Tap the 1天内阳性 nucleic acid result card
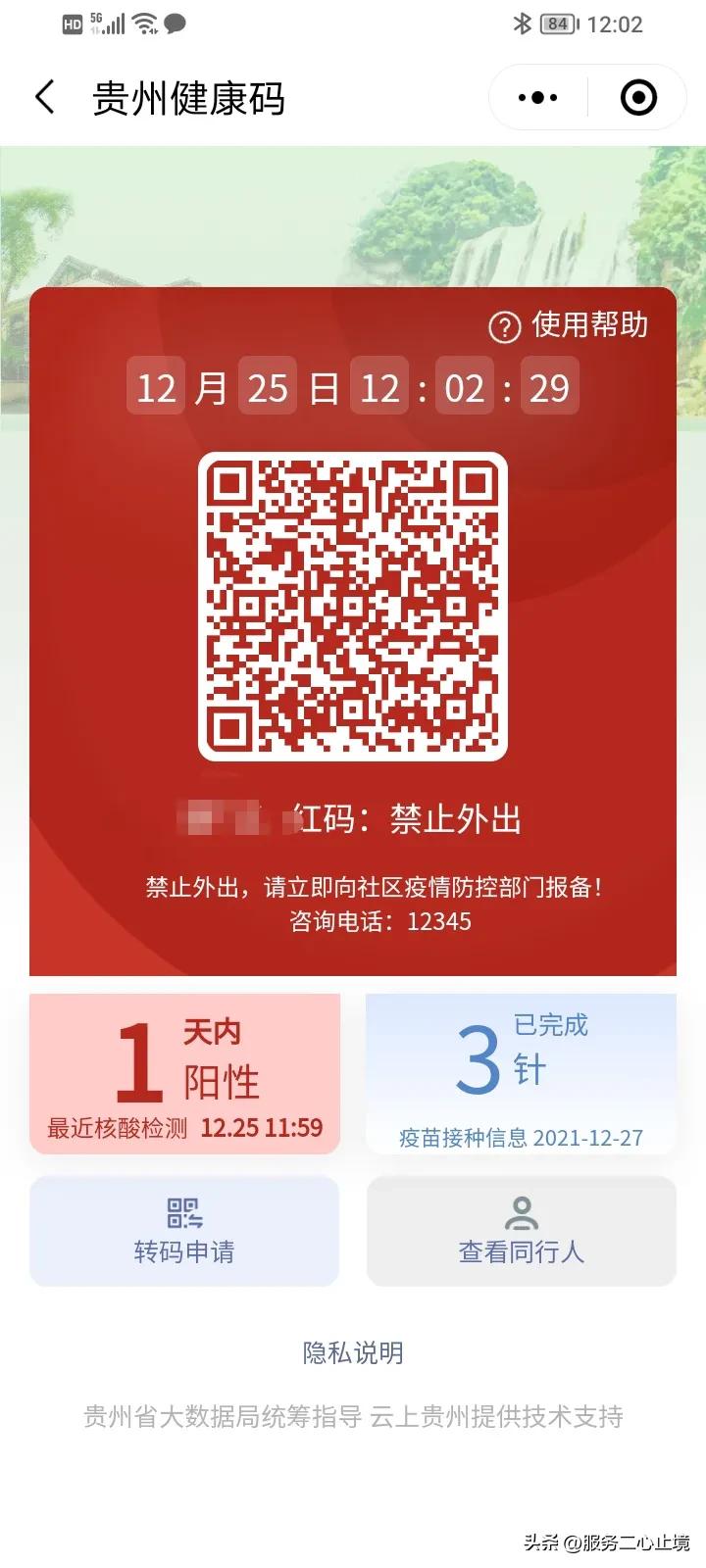 point(185,1072)
